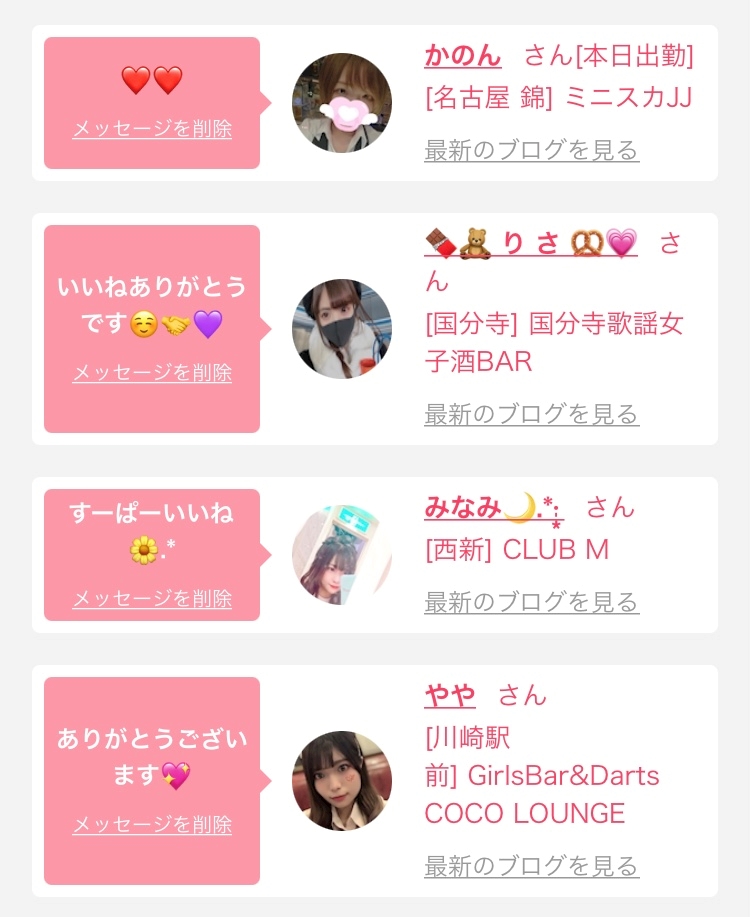This screenshot has height=917, width=750.
Task: Delete the すーぱーいいね message
Action: tap(152, 598)
